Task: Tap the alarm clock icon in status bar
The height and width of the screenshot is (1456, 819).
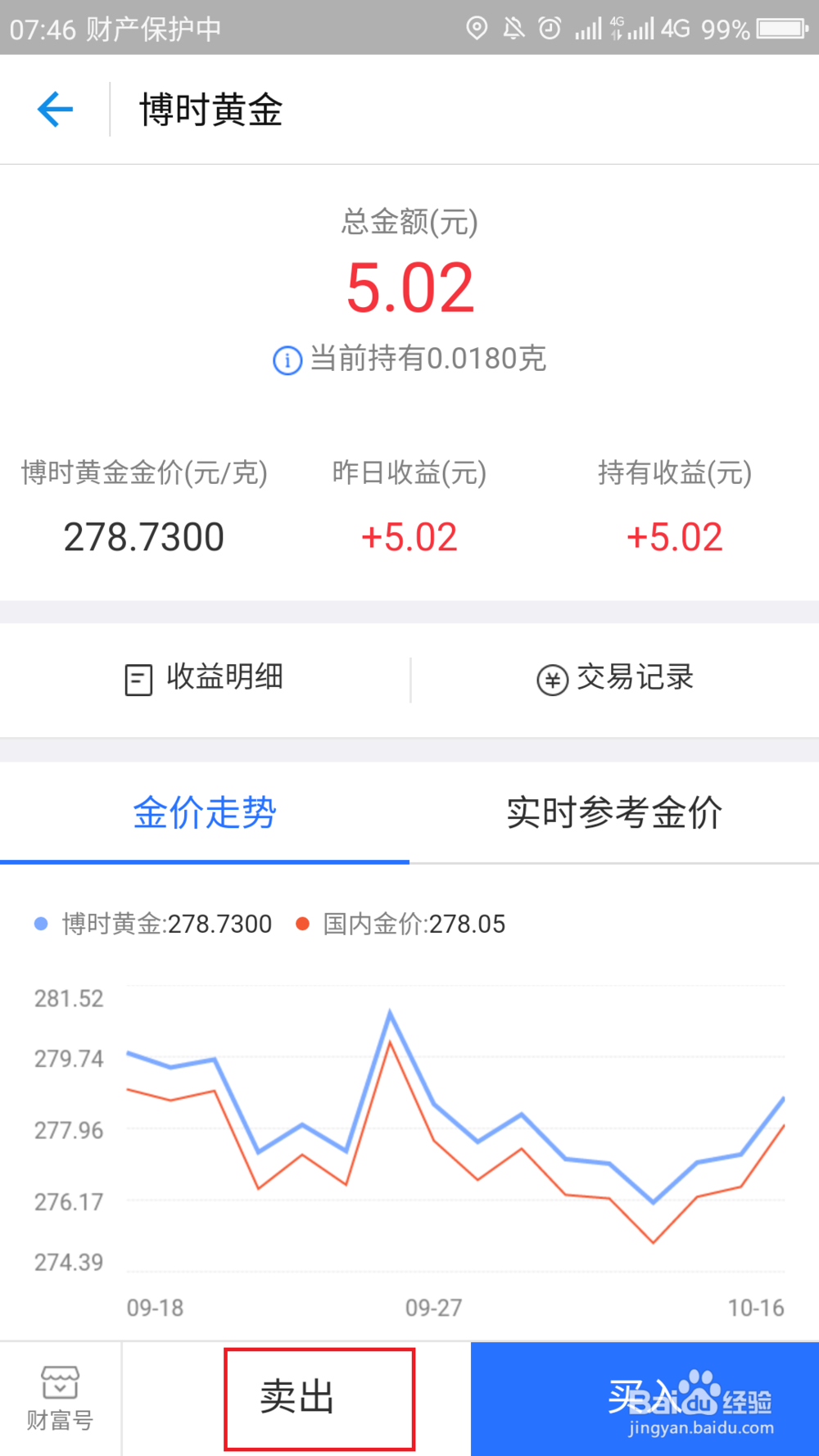Action: coord(550,27)
